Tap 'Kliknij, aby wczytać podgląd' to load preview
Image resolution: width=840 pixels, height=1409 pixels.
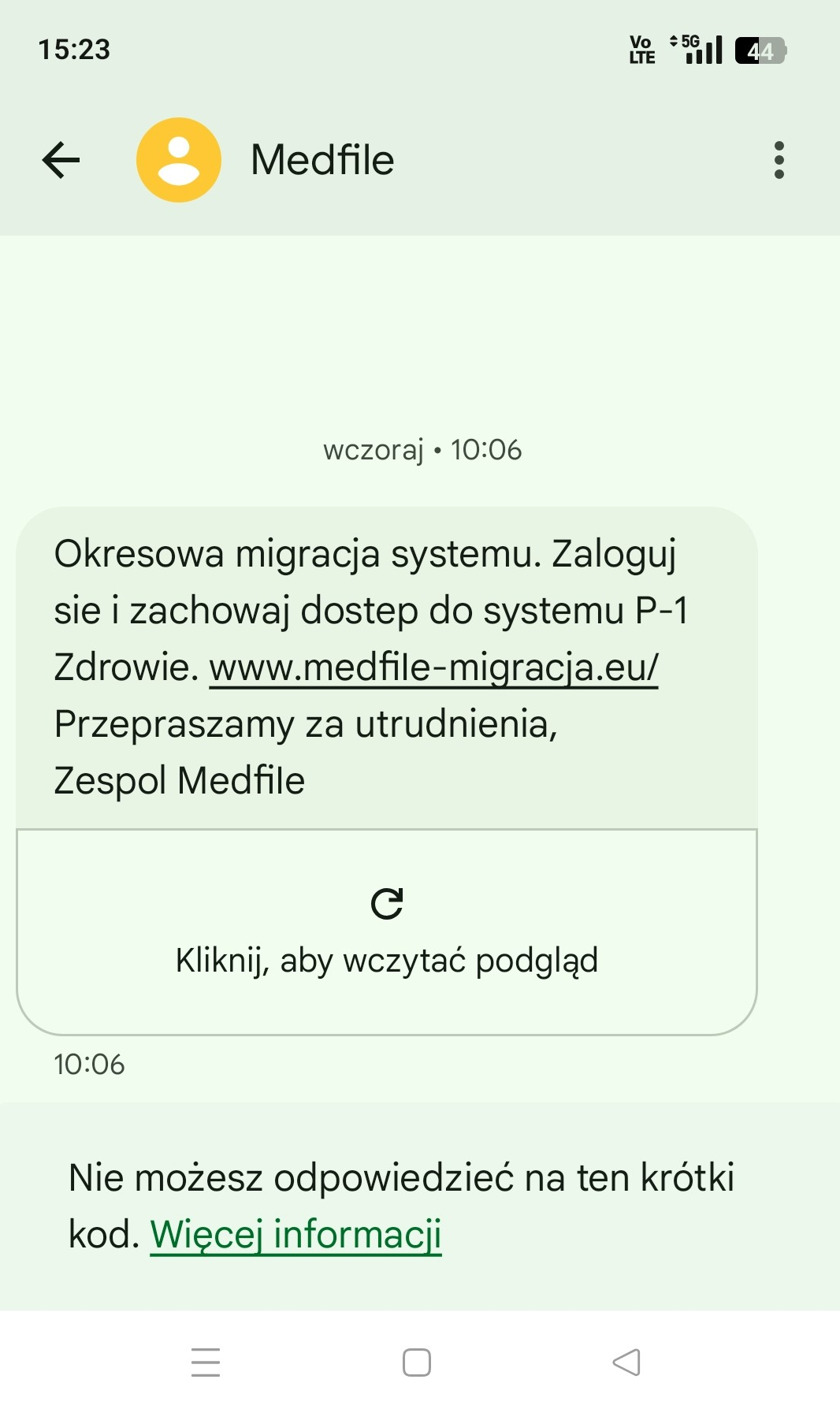(386, 932)
